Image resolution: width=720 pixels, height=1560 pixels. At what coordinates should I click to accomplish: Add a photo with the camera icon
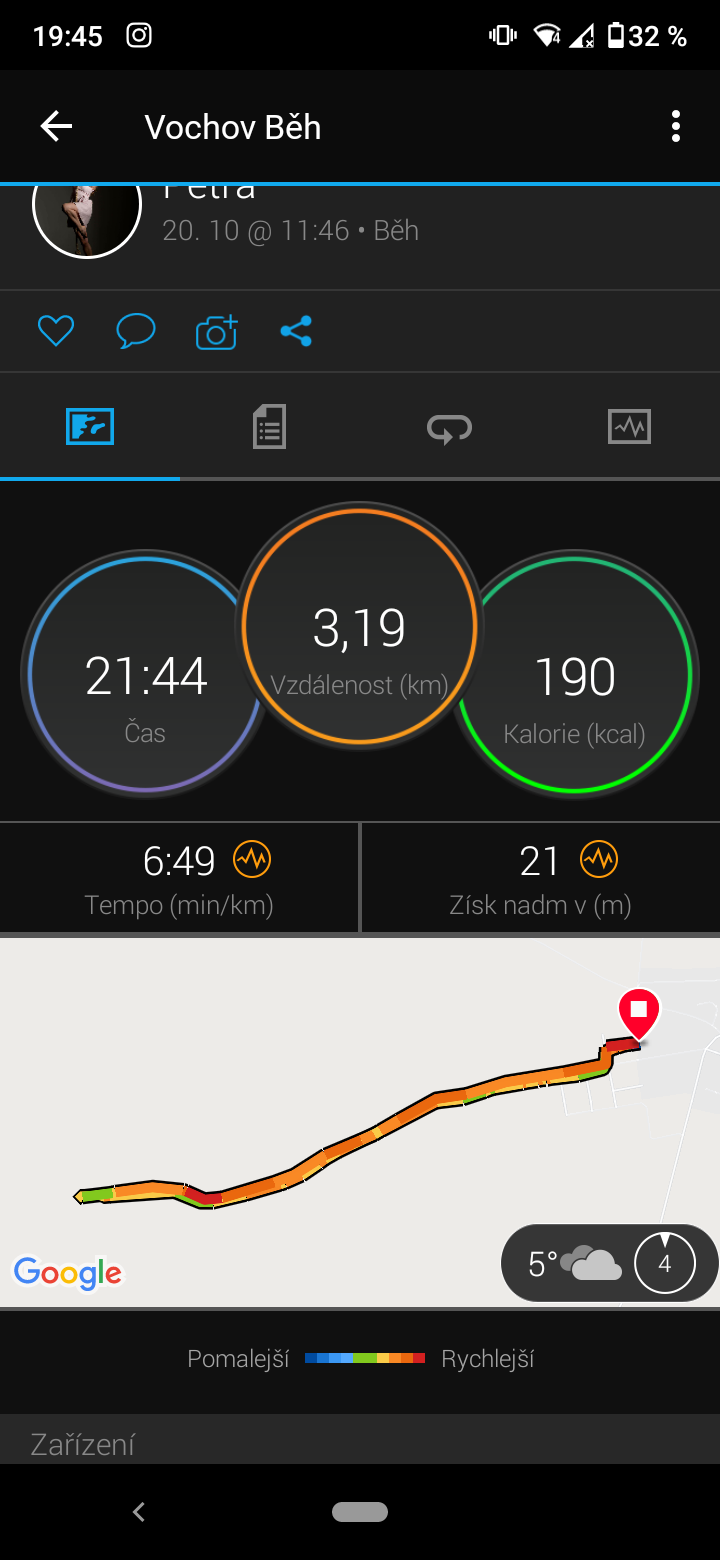click(x=216, y=331)
